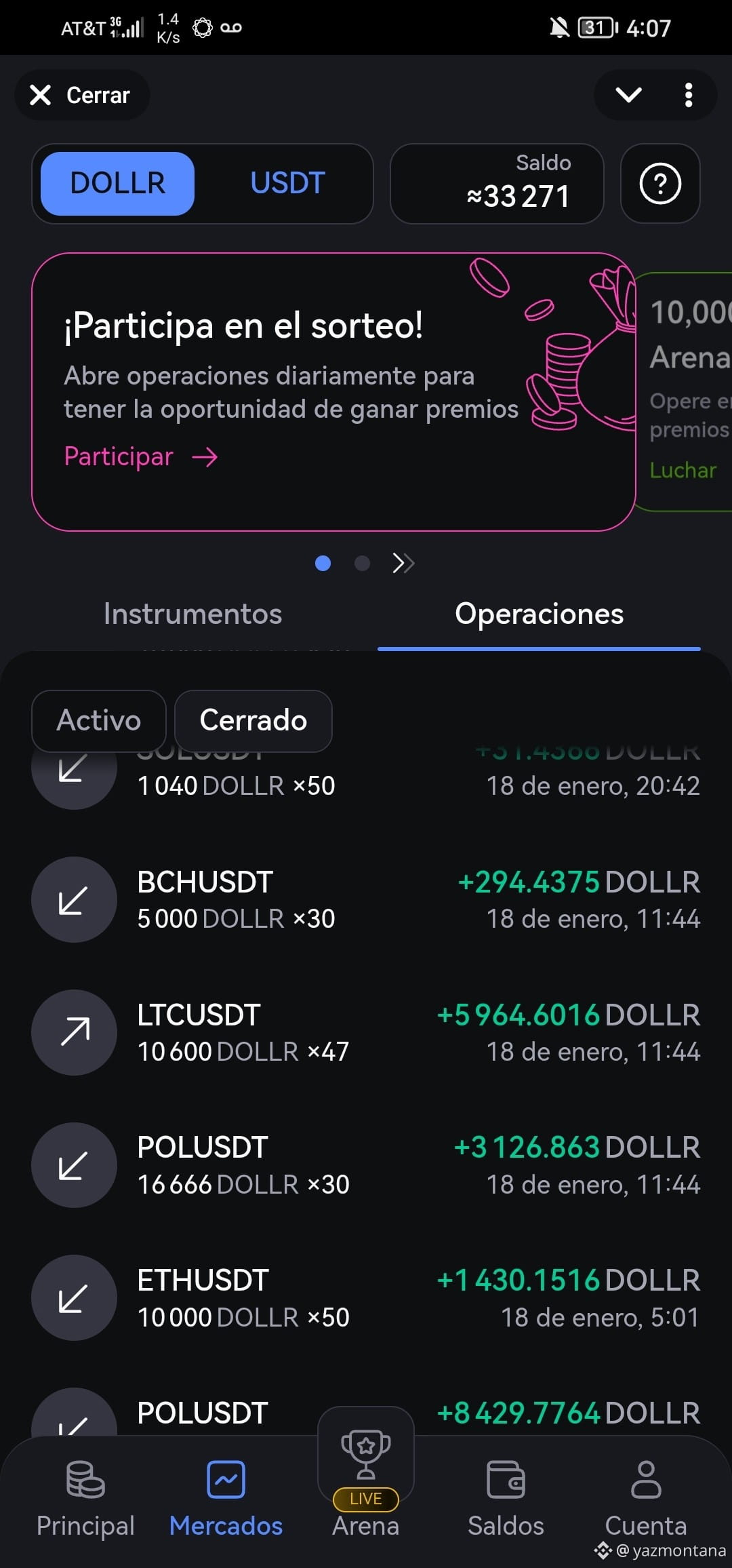
Task: Go to the second banner page dot
Action: 363,563
